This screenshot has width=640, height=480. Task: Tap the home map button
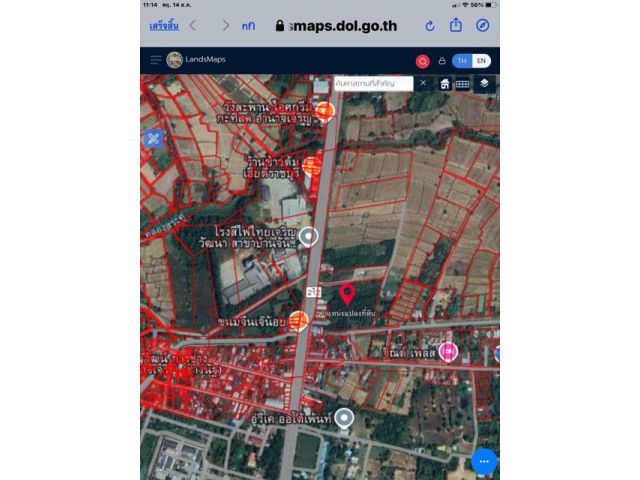click(x=445, y=84)
